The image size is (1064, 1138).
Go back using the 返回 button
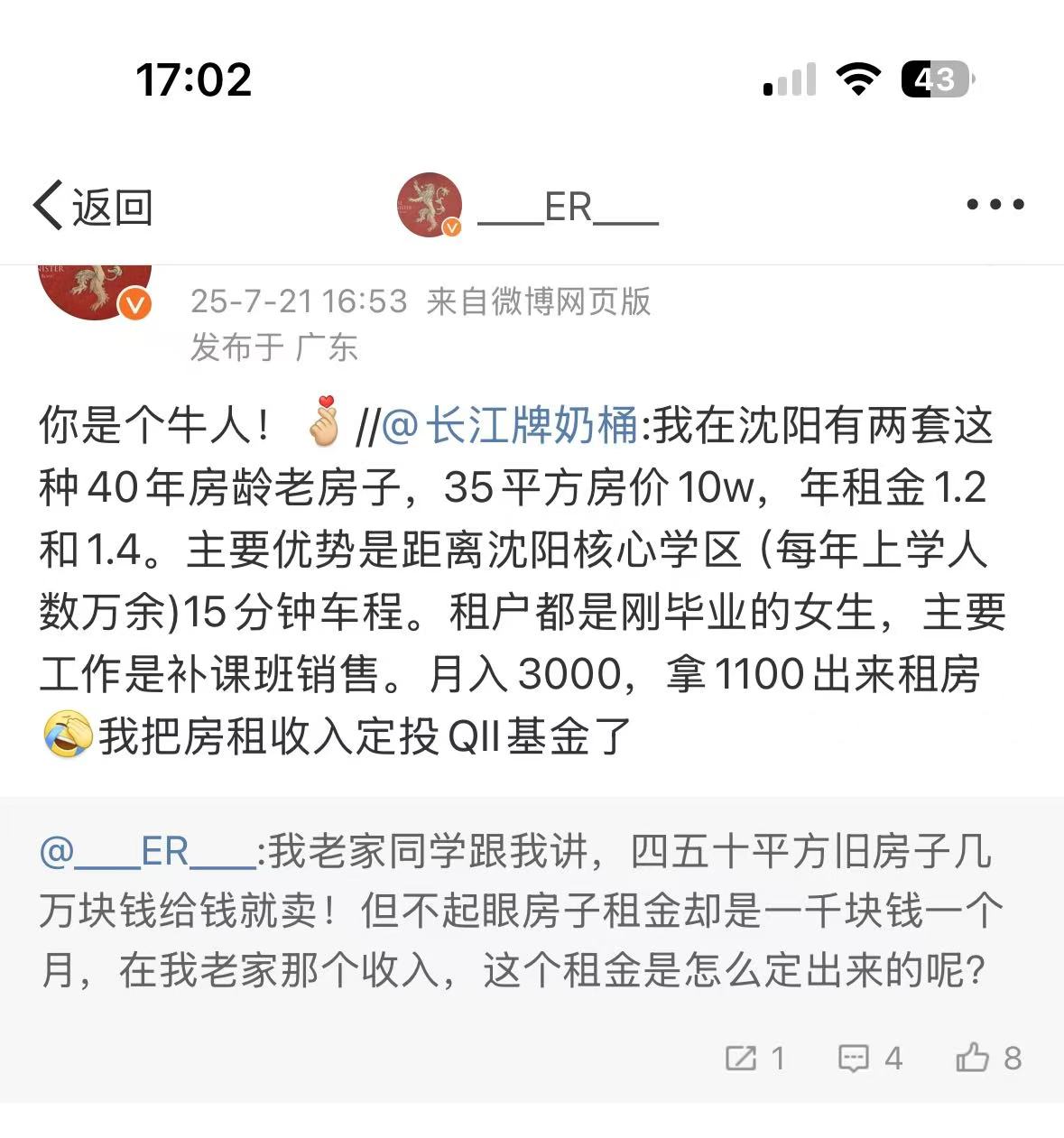[92, 207]
